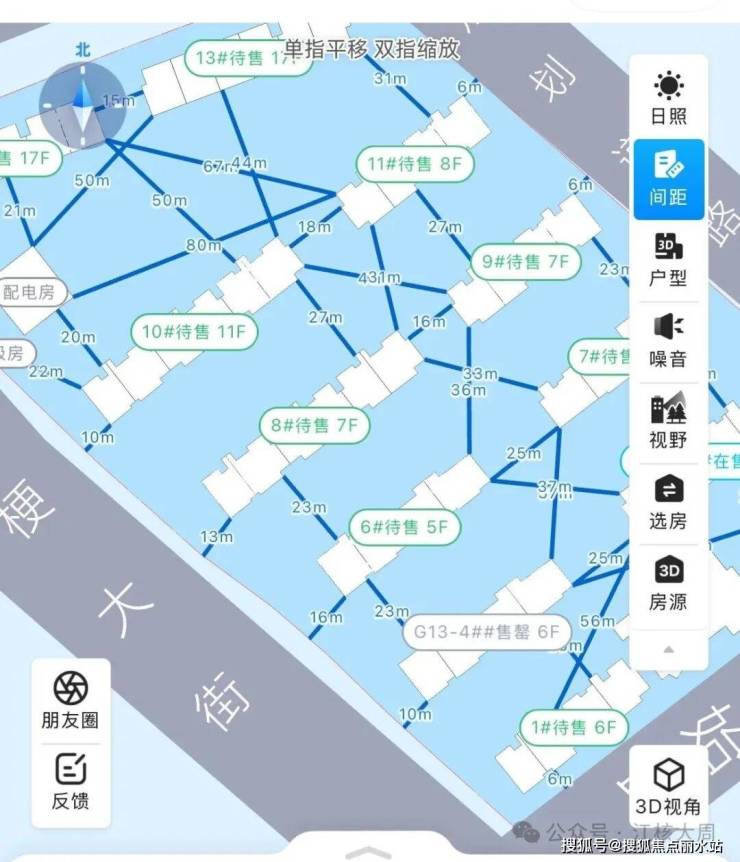Select building 9#待售 7F

(x=525, y=262)
